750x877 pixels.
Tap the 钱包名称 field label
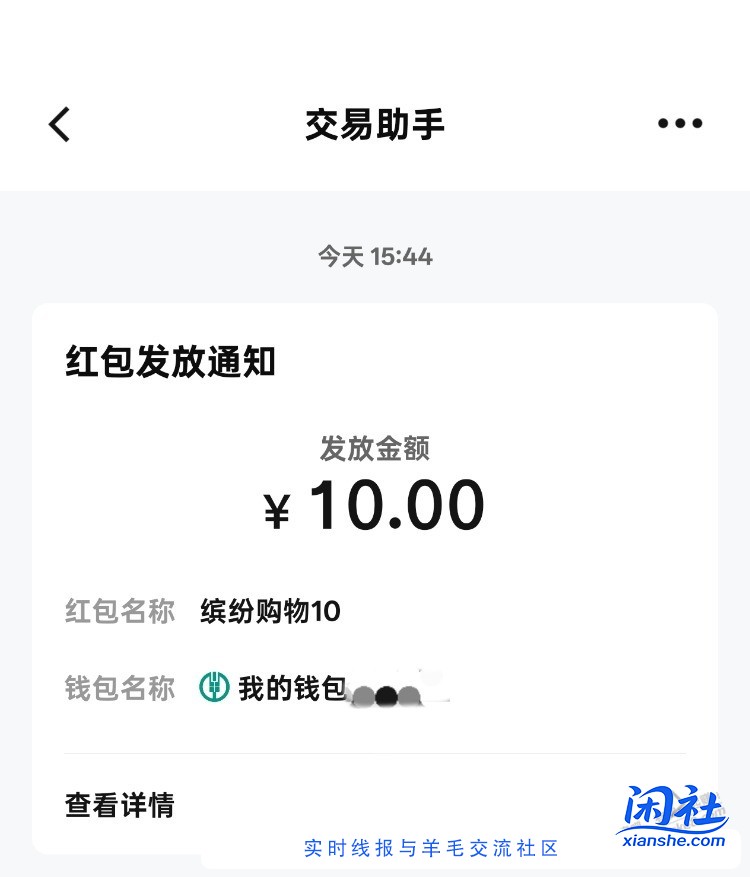pyautogui.click(x=119, y=688)
